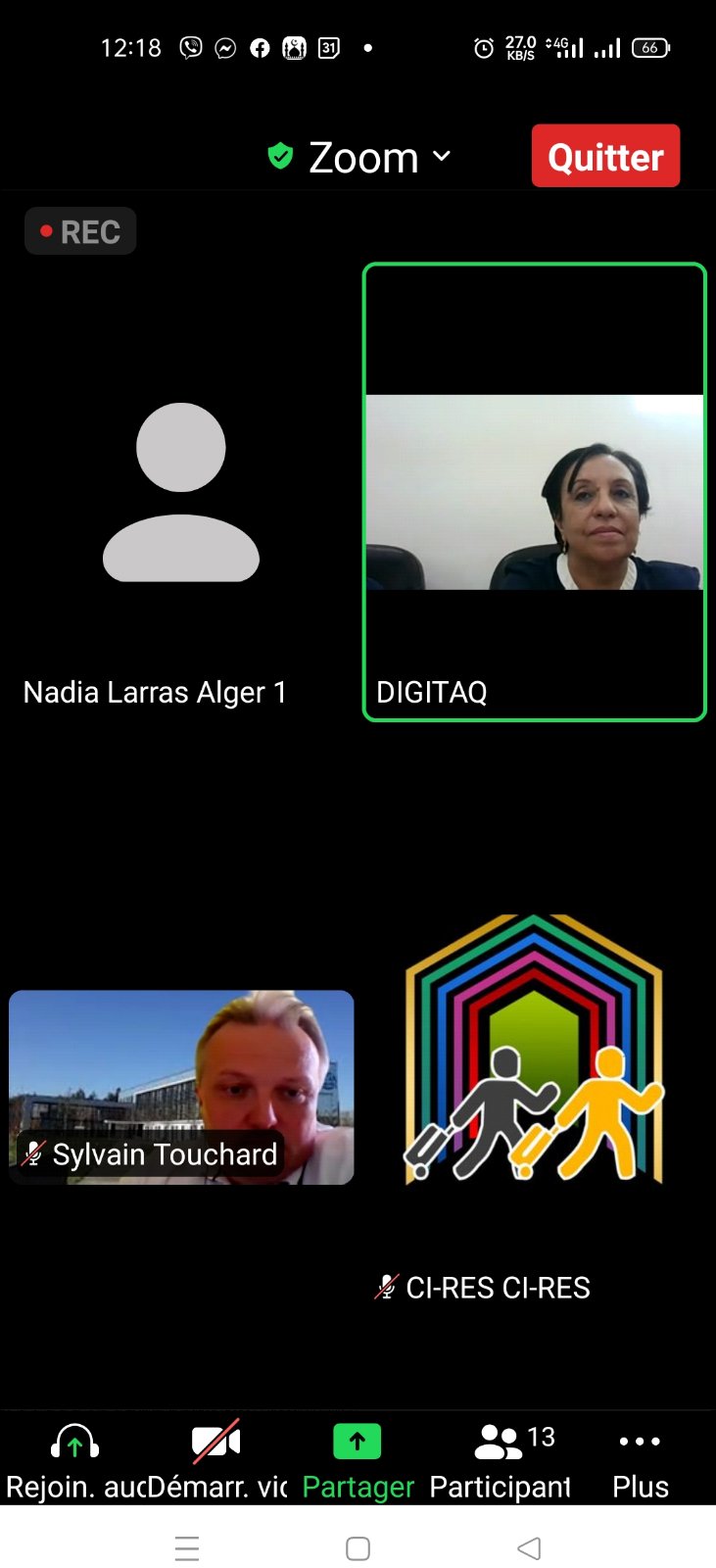The height and width of the screenshot is (1568, 716).
Task: Leave the meeting with Quitter
Action: (x=605, y=156)
